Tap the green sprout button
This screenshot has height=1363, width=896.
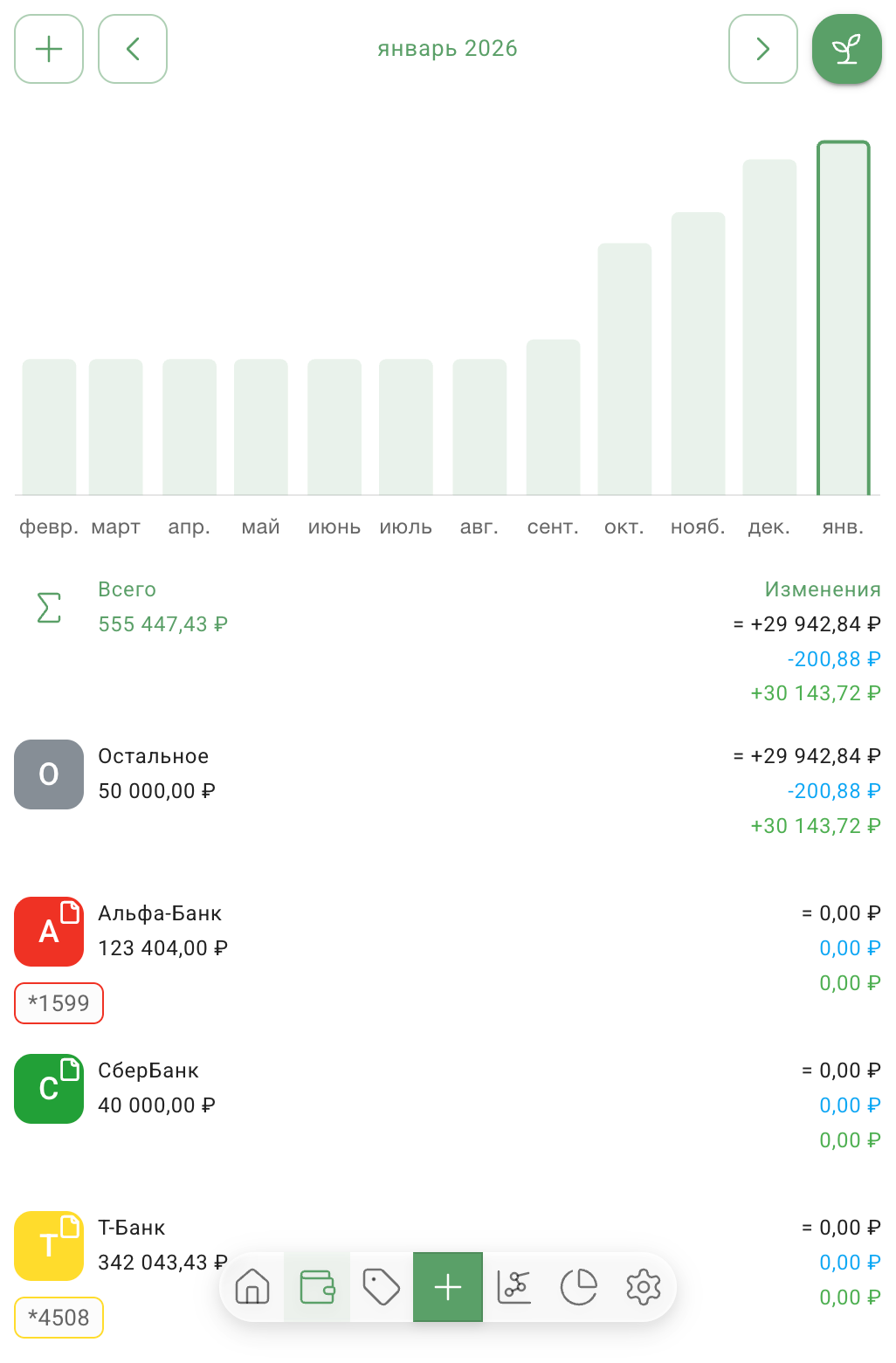pyautogui.click(x=846, y=49)
